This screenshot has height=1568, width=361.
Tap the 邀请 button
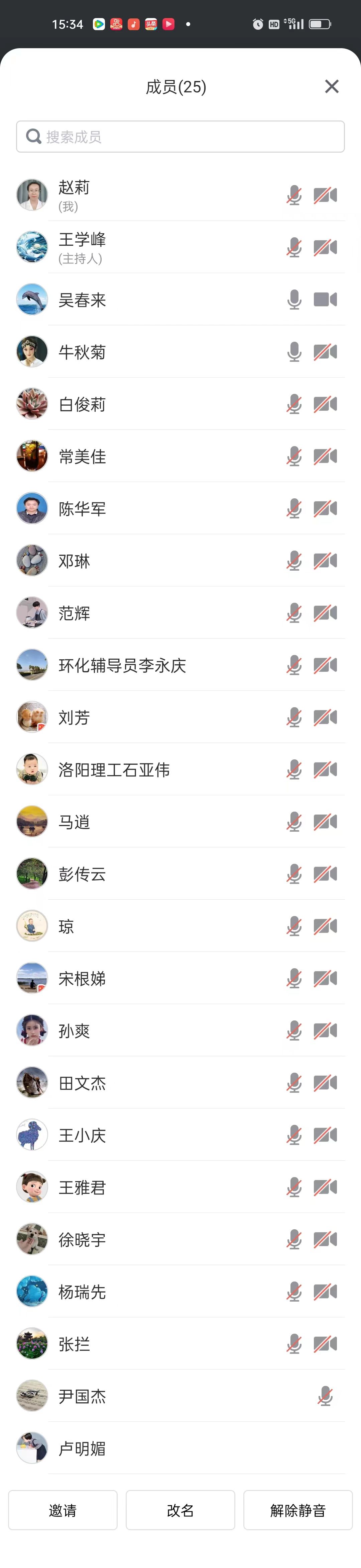[x=63, y=1509]
